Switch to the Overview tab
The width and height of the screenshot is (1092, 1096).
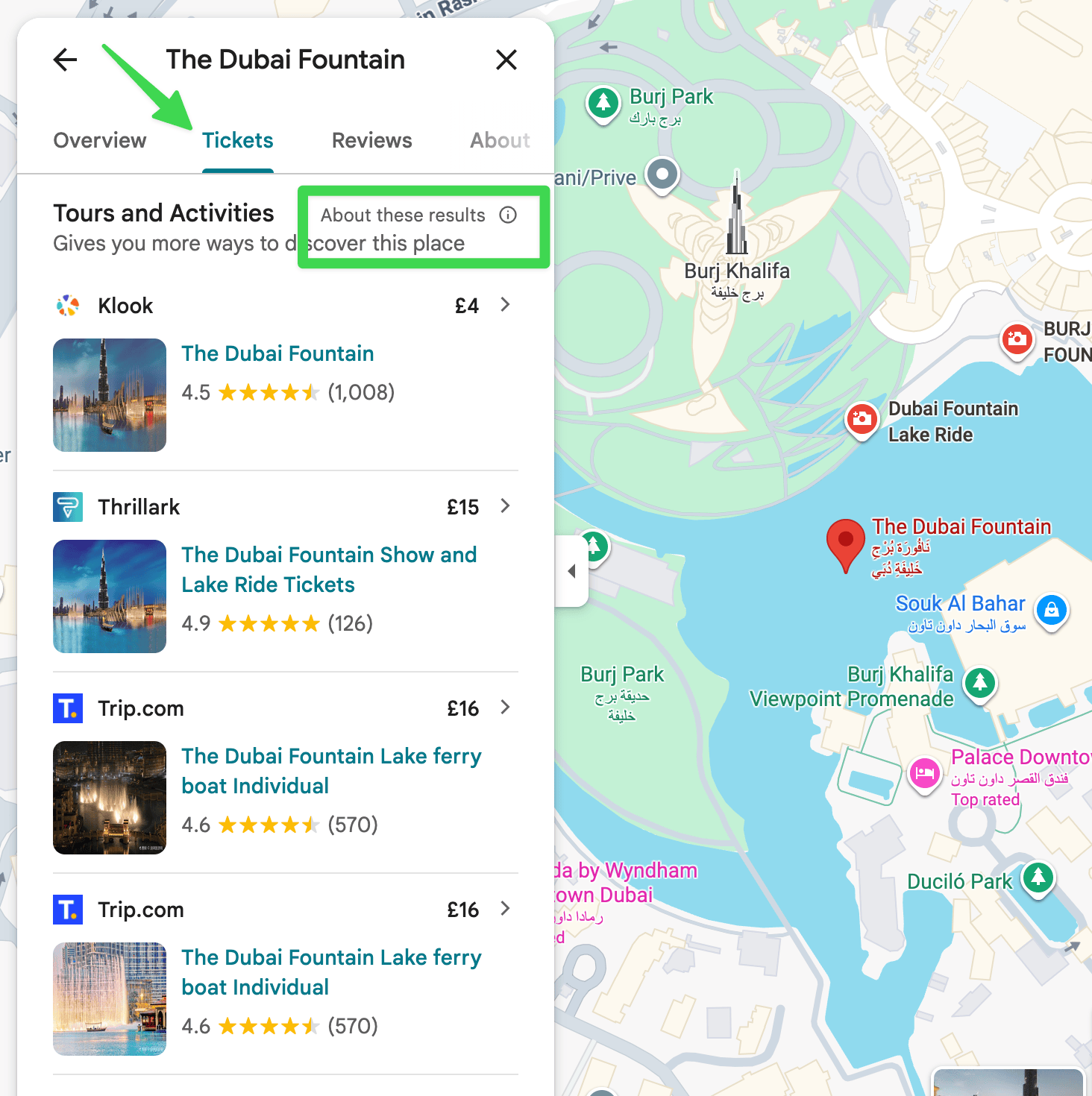tap(100, 140)
